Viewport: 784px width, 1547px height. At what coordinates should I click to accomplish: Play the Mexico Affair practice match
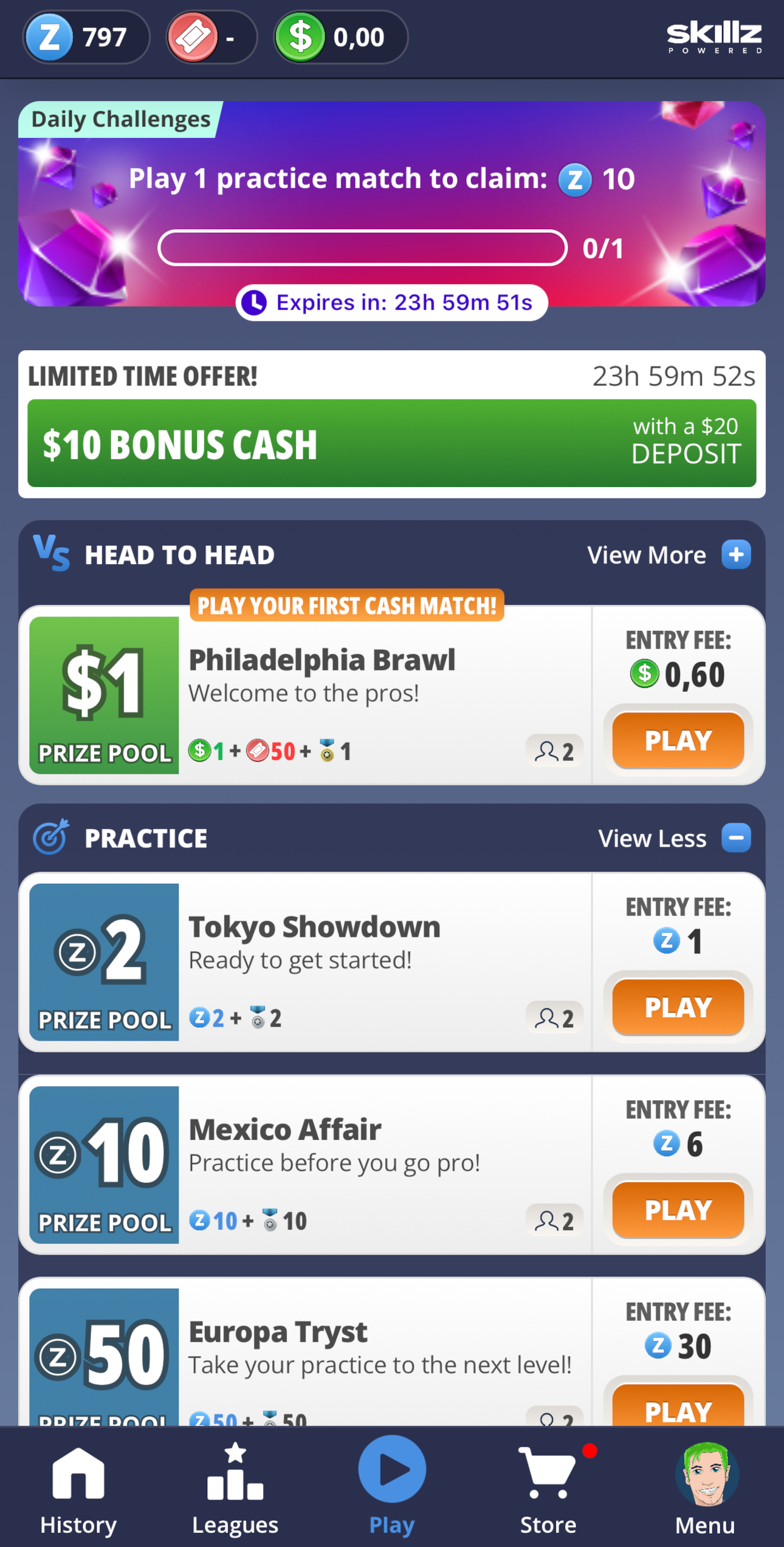(x=678, y=1210)
